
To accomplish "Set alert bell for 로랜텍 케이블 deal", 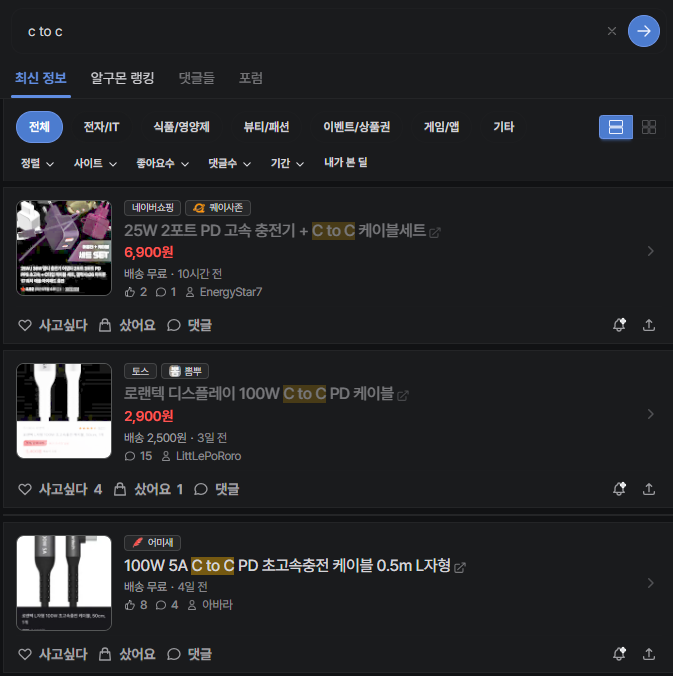I will click(619, 489).
